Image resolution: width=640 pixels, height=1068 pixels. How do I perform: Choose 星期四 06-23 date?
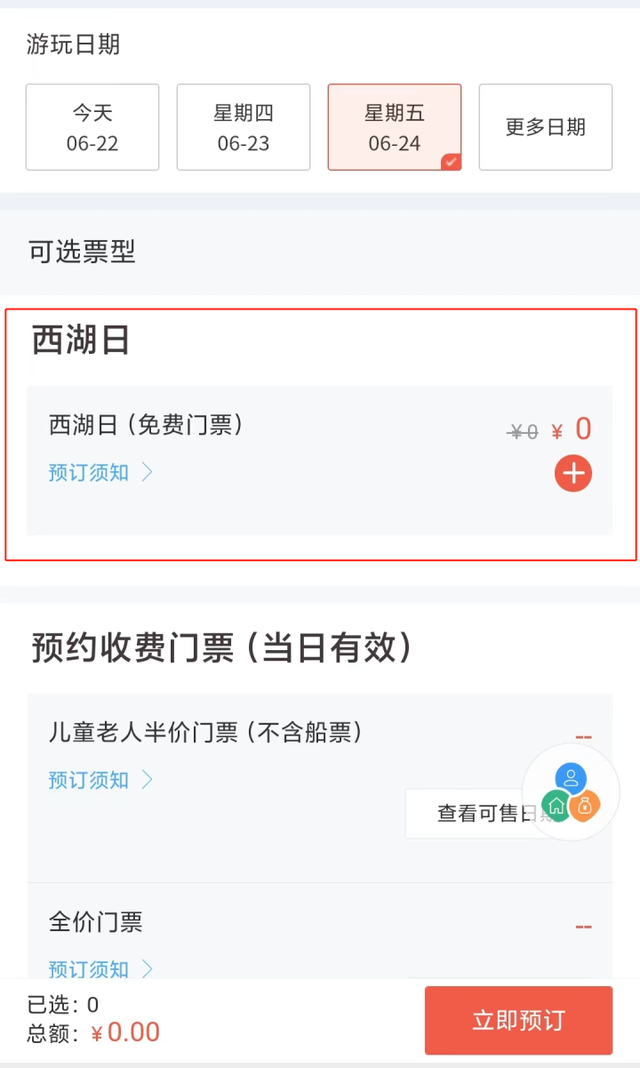point(243,127)
